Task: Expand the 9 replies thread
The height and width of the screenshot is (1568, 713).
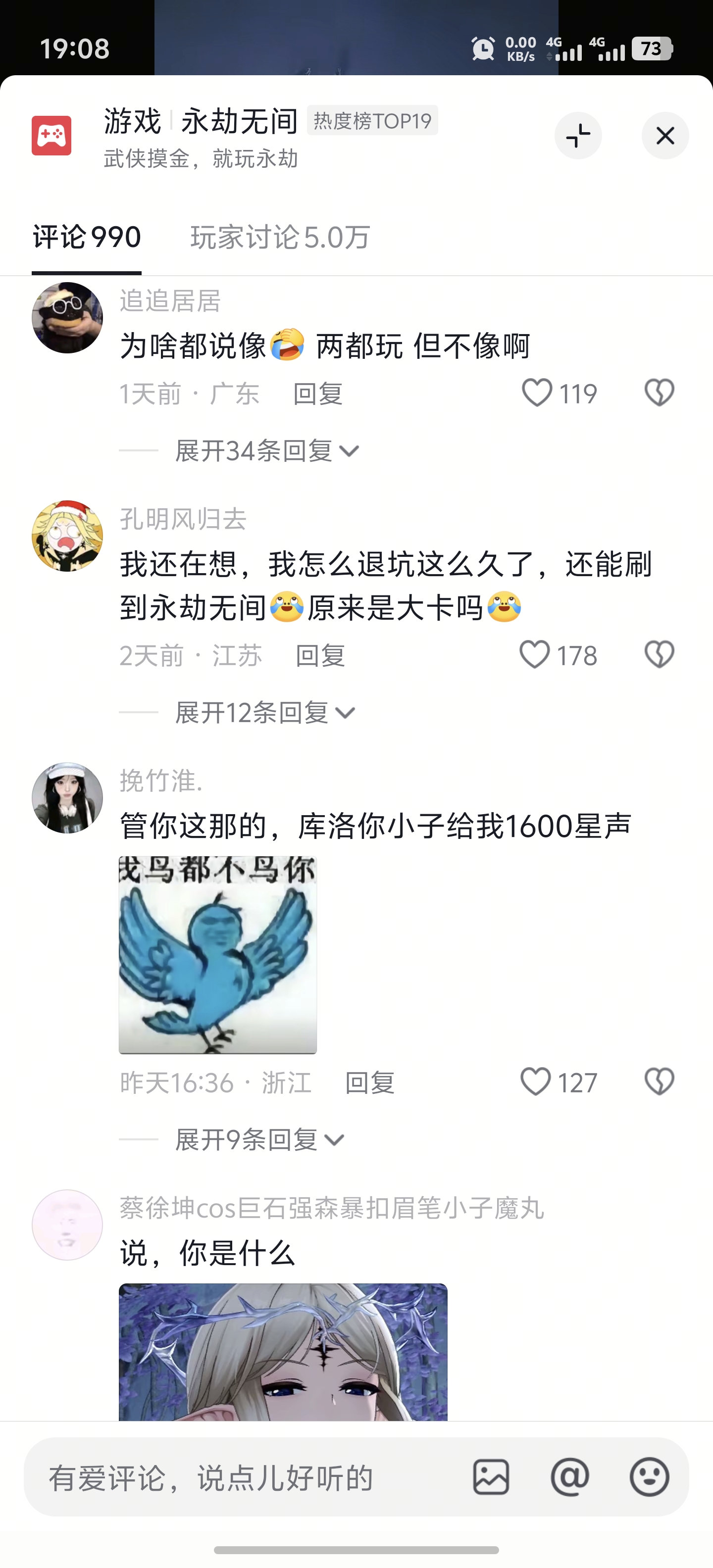Action: coord(259,1139)
